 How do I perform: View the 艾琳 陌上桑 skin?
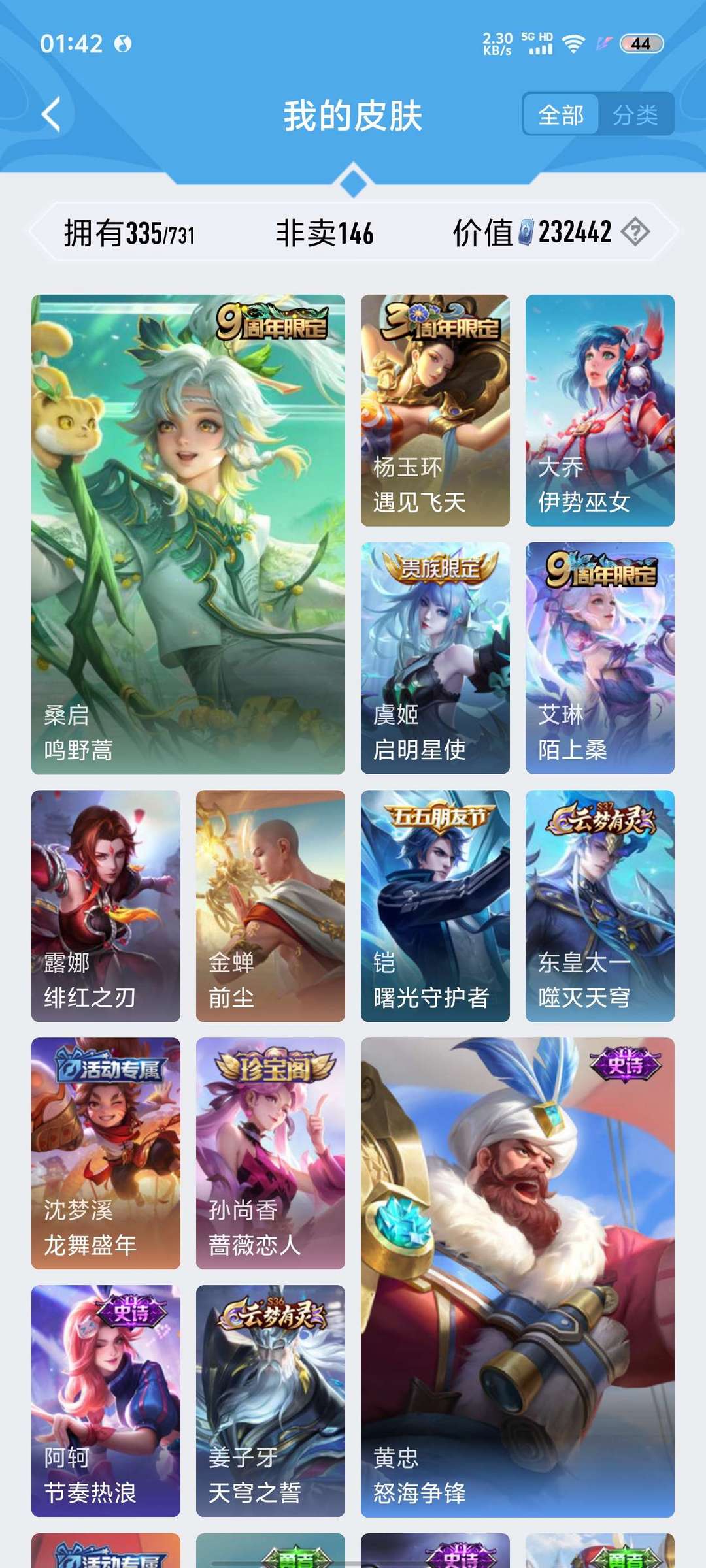pos(600,658)
